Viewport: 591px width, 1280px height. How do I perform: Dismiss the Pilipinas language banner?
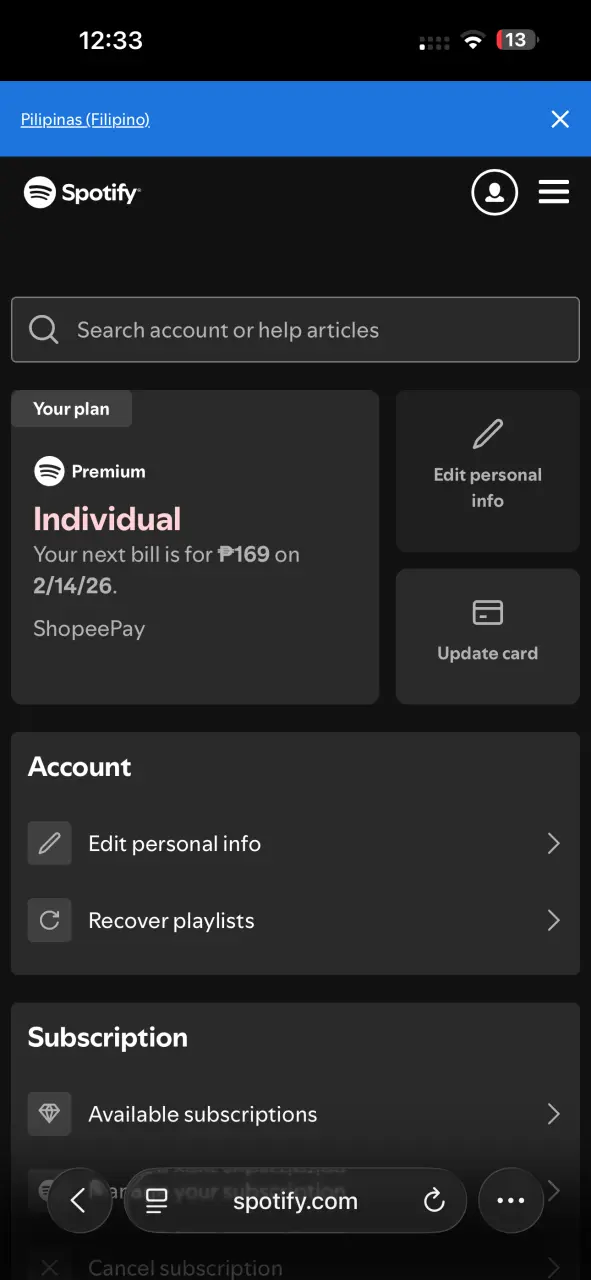point(560,119)
